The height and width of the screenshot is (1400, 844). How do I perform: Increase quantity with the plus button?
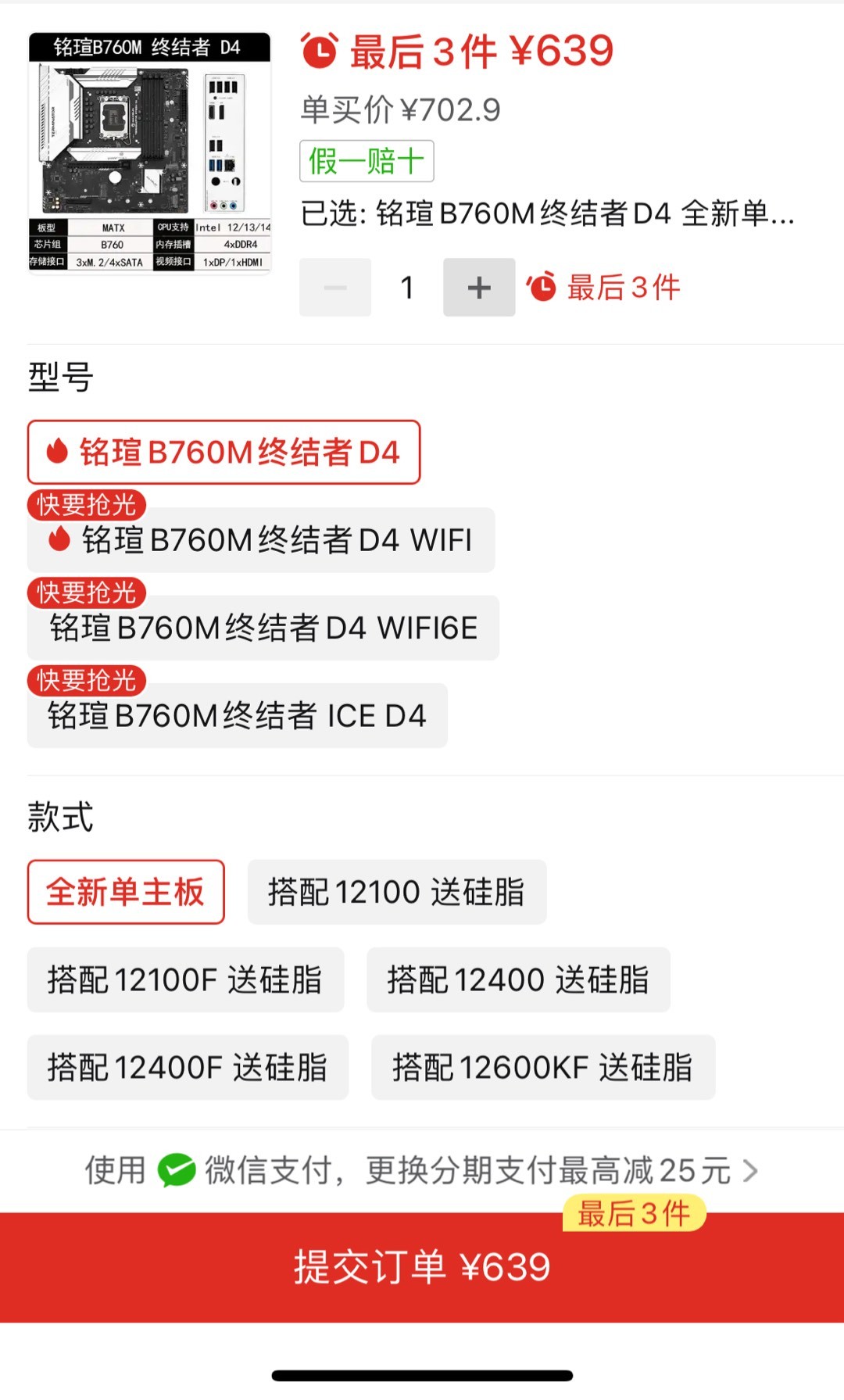pos(478,288)
